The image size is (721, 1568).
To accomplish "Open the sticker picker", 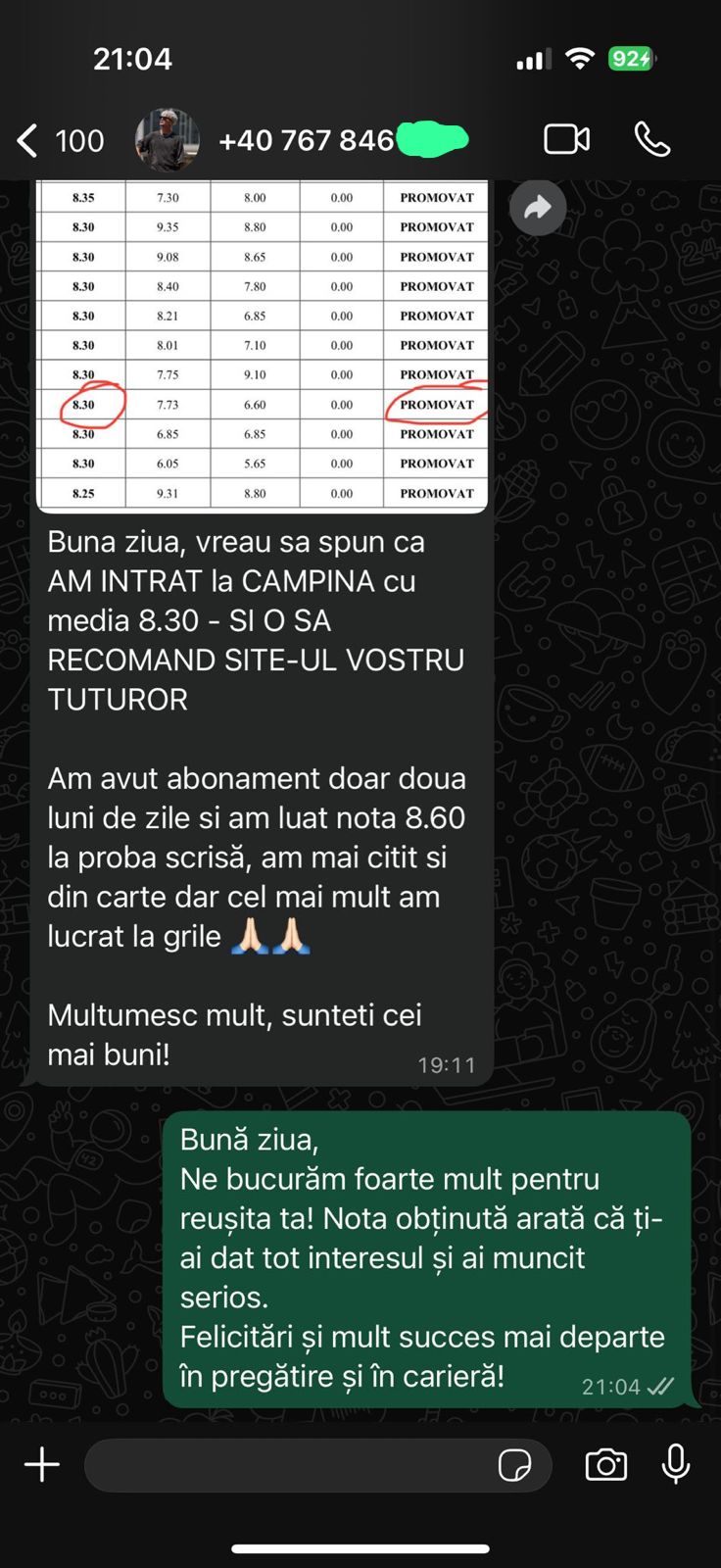I will (x=514, y=1465).
